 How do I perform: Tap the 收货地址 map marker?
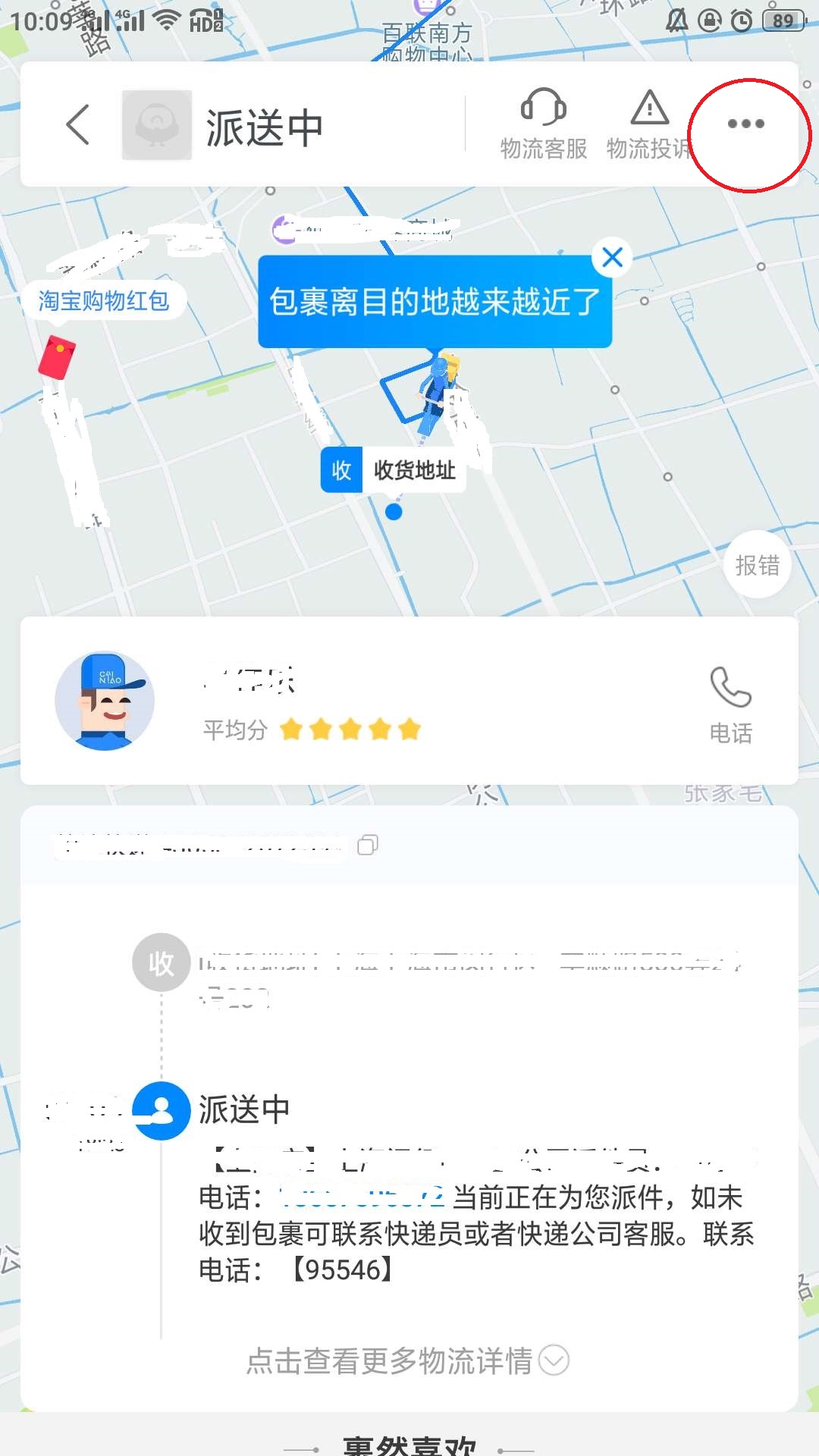coord(393,471)
